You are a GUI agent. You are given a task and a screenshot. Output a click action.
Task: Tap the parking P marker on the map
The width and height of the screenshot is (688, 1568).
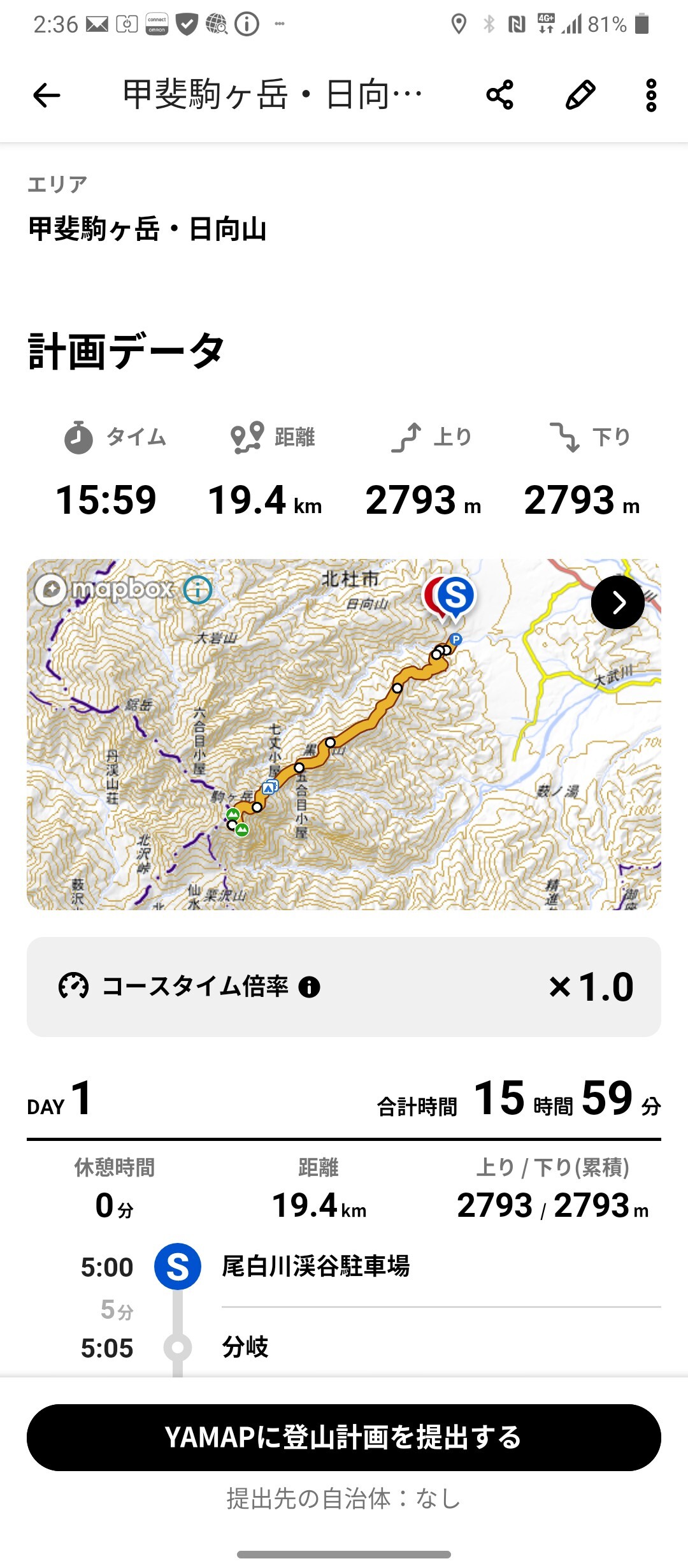[x=456, y=639]
